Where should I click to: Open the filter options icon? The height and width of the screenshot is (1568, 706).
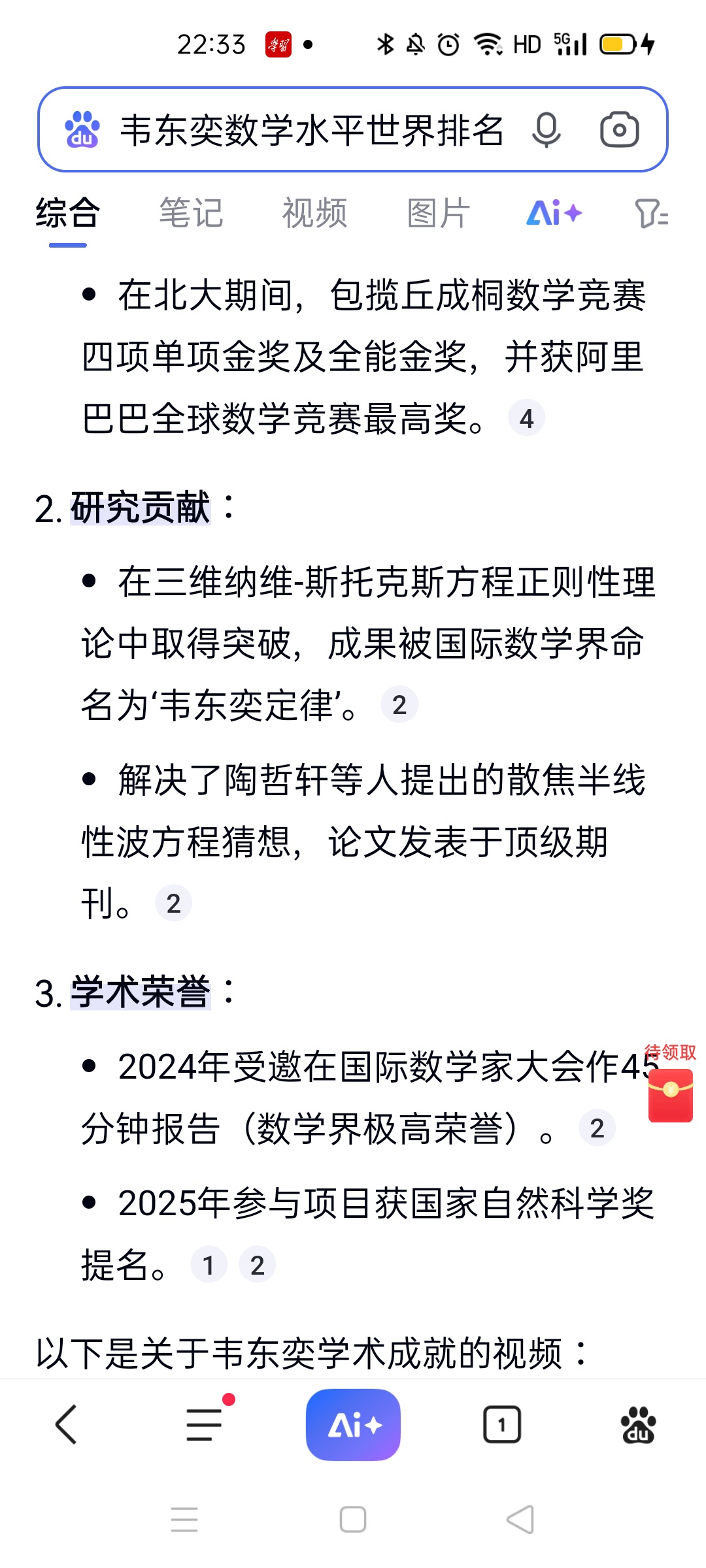pos(651,213)
